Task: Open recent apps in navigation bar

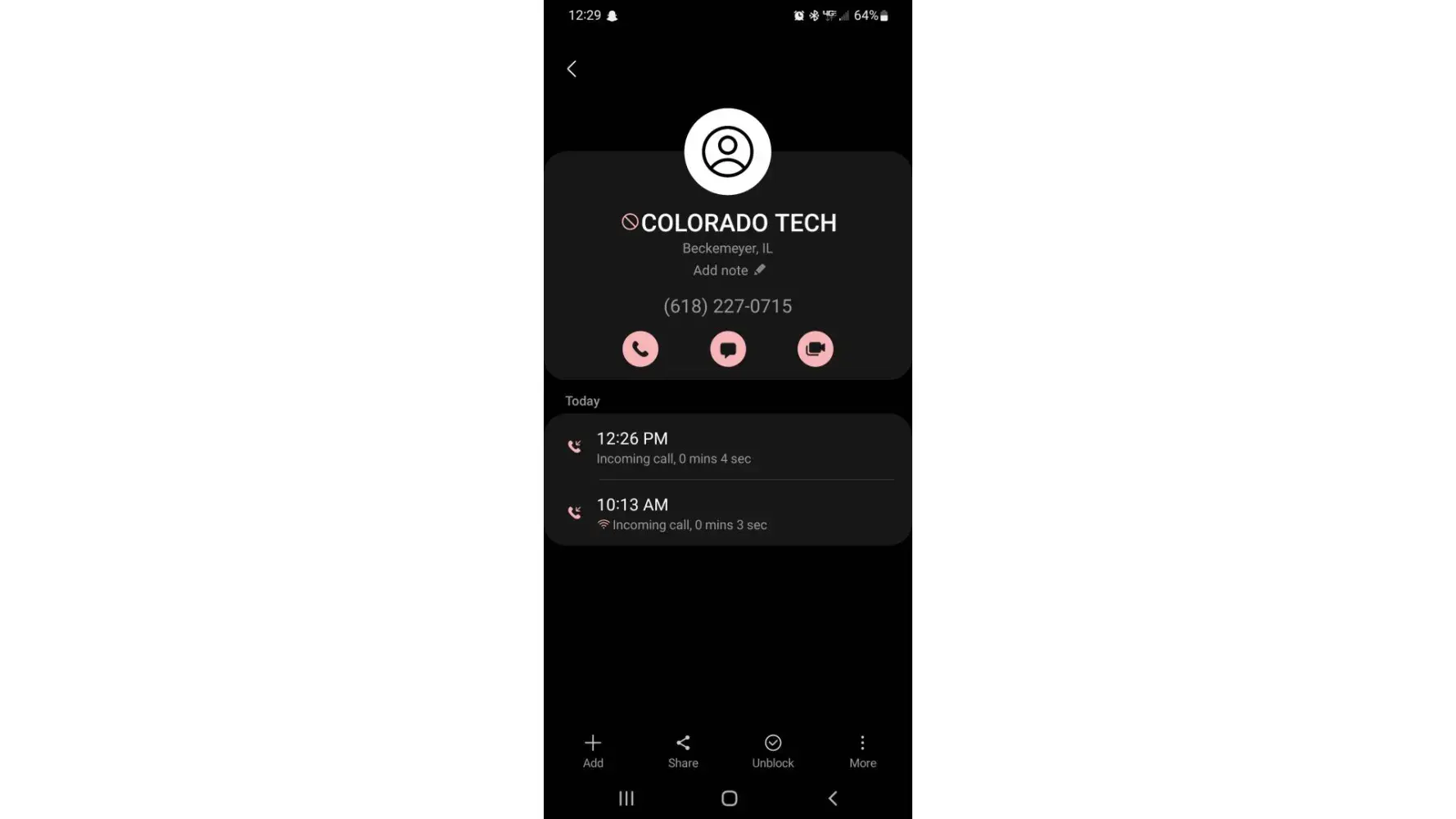Action: [626, 799]
